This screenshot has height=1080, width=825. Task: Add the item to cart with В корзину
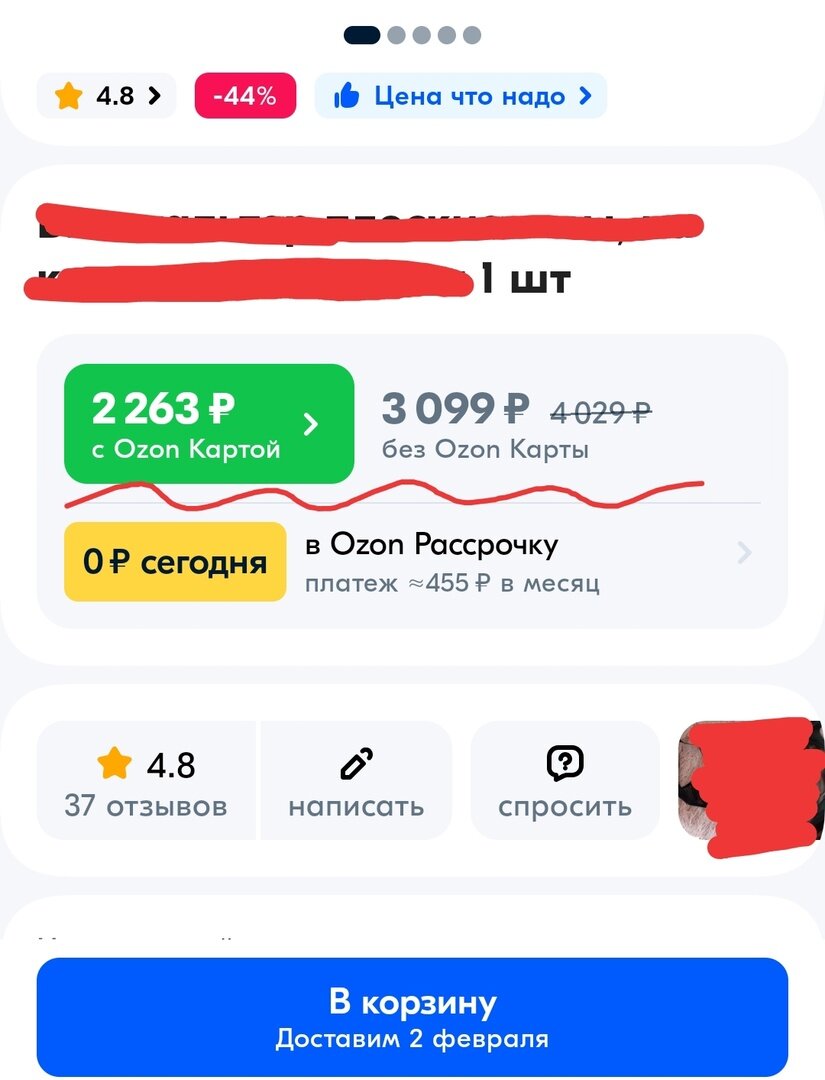(412, 1017)
